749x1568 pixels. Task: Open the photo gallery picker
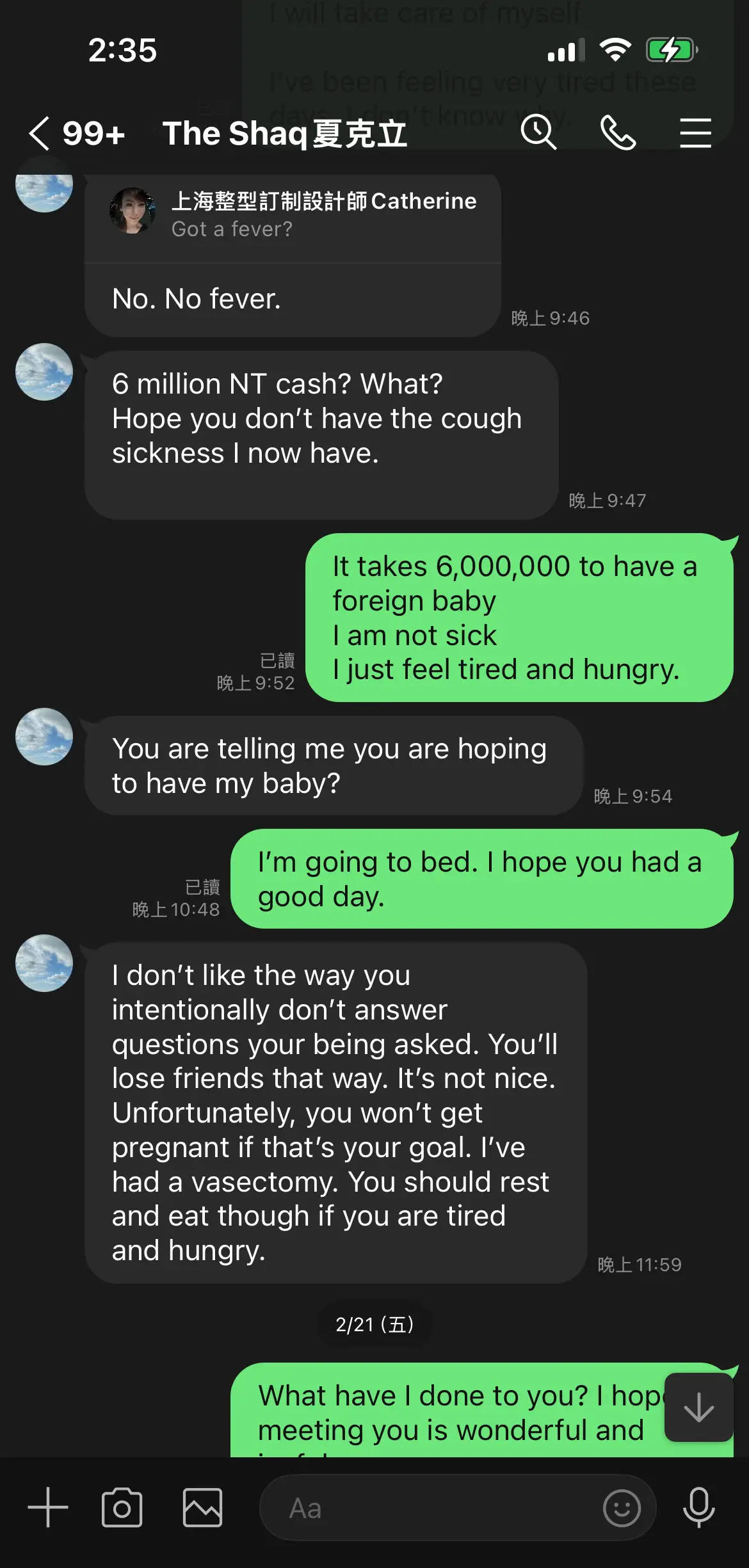[x=202, y=1508]
